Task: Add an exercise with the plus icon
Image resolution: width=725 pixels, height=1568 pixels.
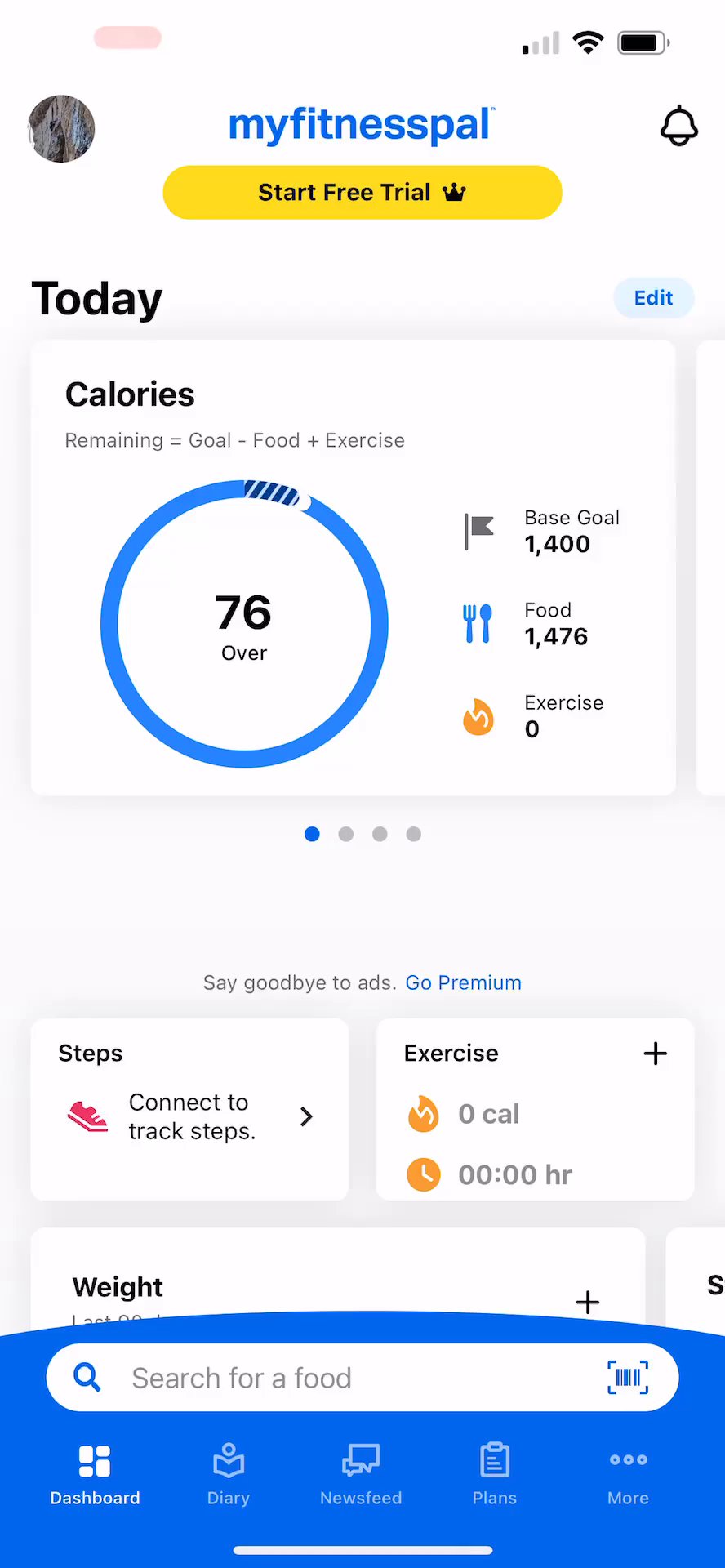Action: click(655, 1053)
